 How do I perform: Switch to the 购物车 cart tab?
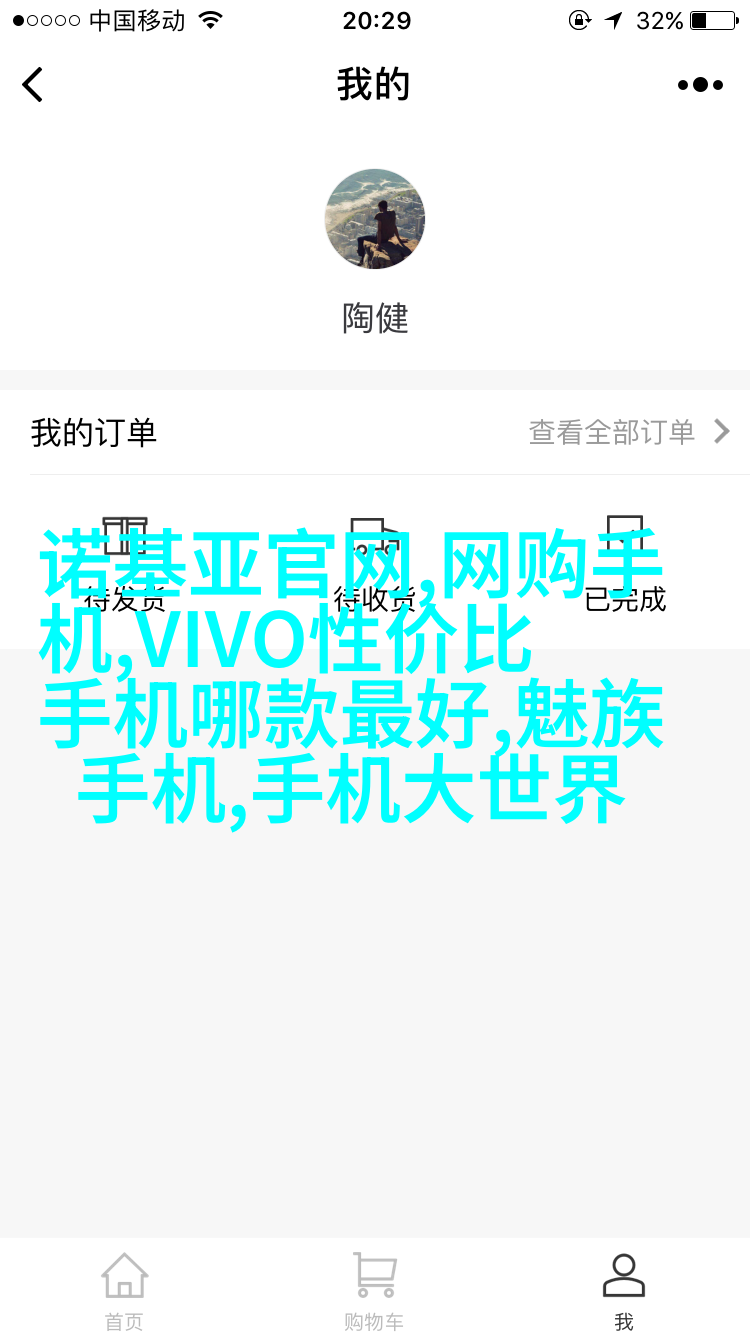[x=374, y=1290]
